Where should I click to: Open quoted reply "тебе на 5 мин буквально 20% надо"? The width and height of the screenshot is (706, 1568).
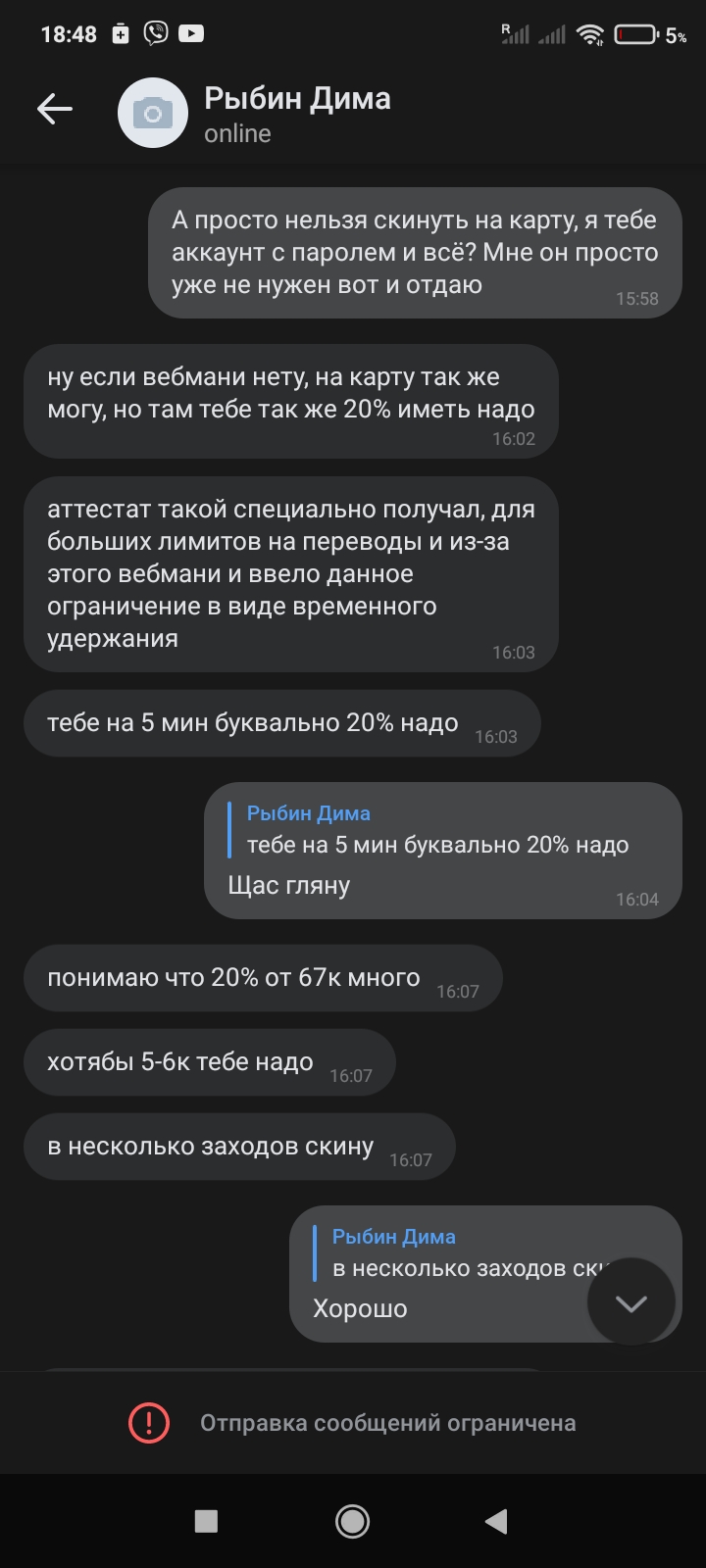(436, 830)
